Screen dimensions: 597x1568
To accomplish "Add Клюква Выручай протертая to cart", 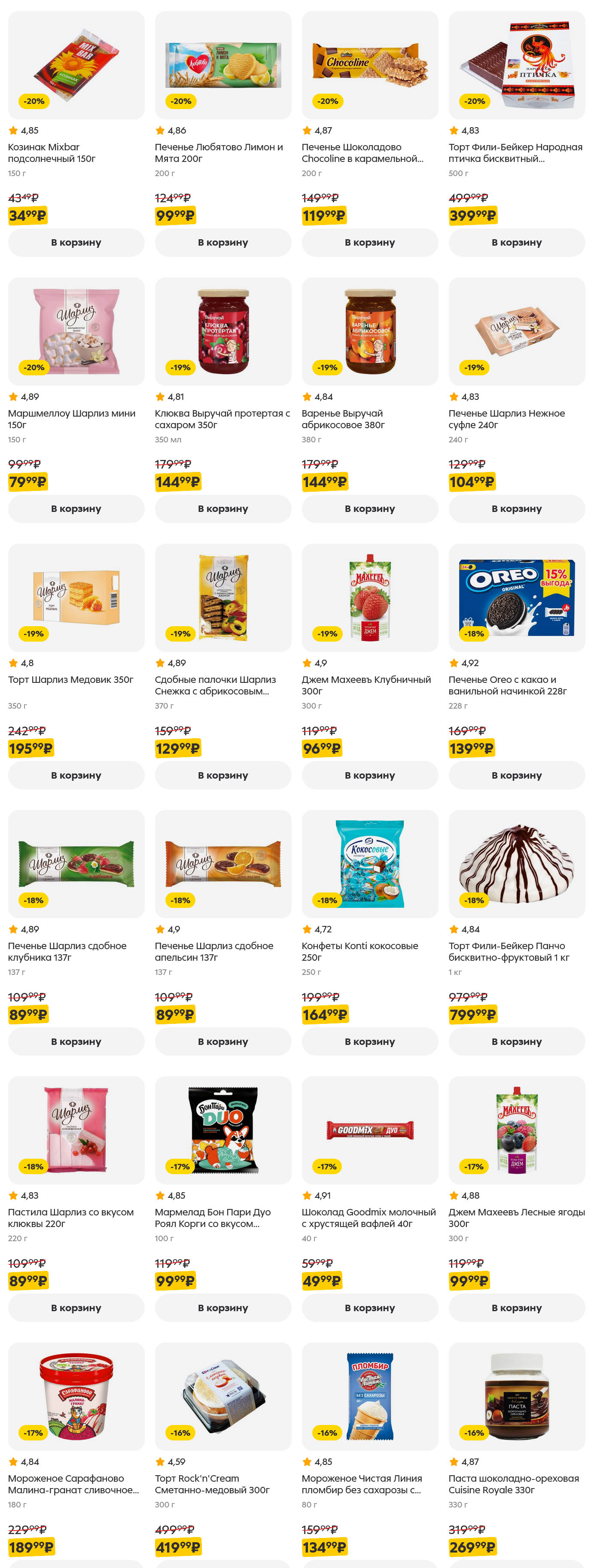I will pos(223,508).
